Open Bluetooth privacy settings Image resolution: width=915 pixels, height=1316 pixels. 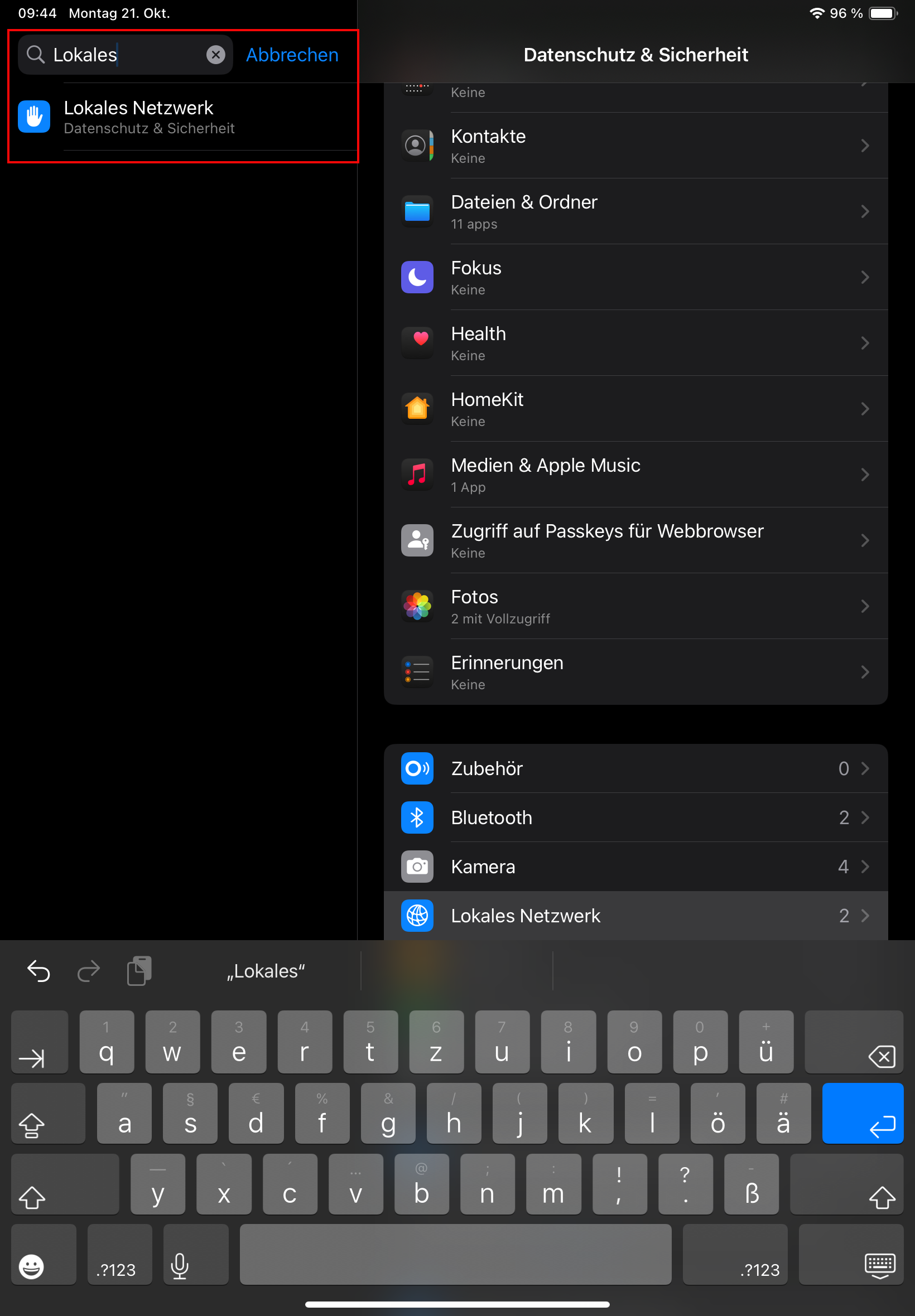pyautogui.click(x=635, y=818)
